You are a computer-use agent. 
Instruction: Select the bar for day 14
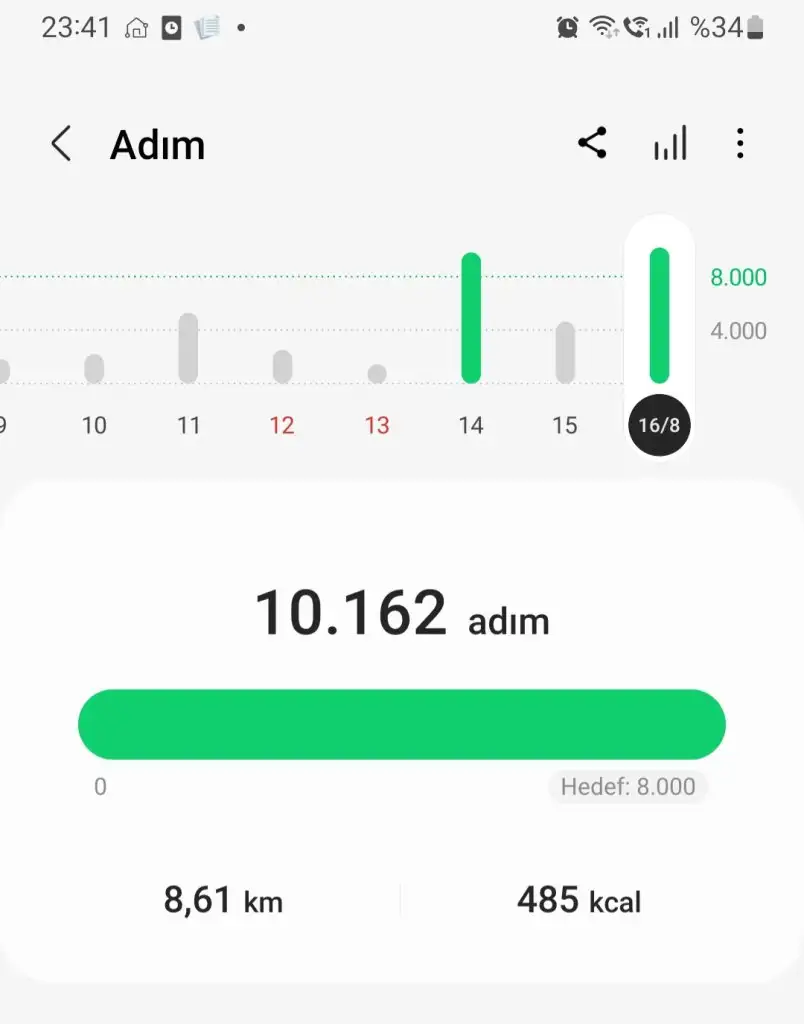click(x=471, y=318)
